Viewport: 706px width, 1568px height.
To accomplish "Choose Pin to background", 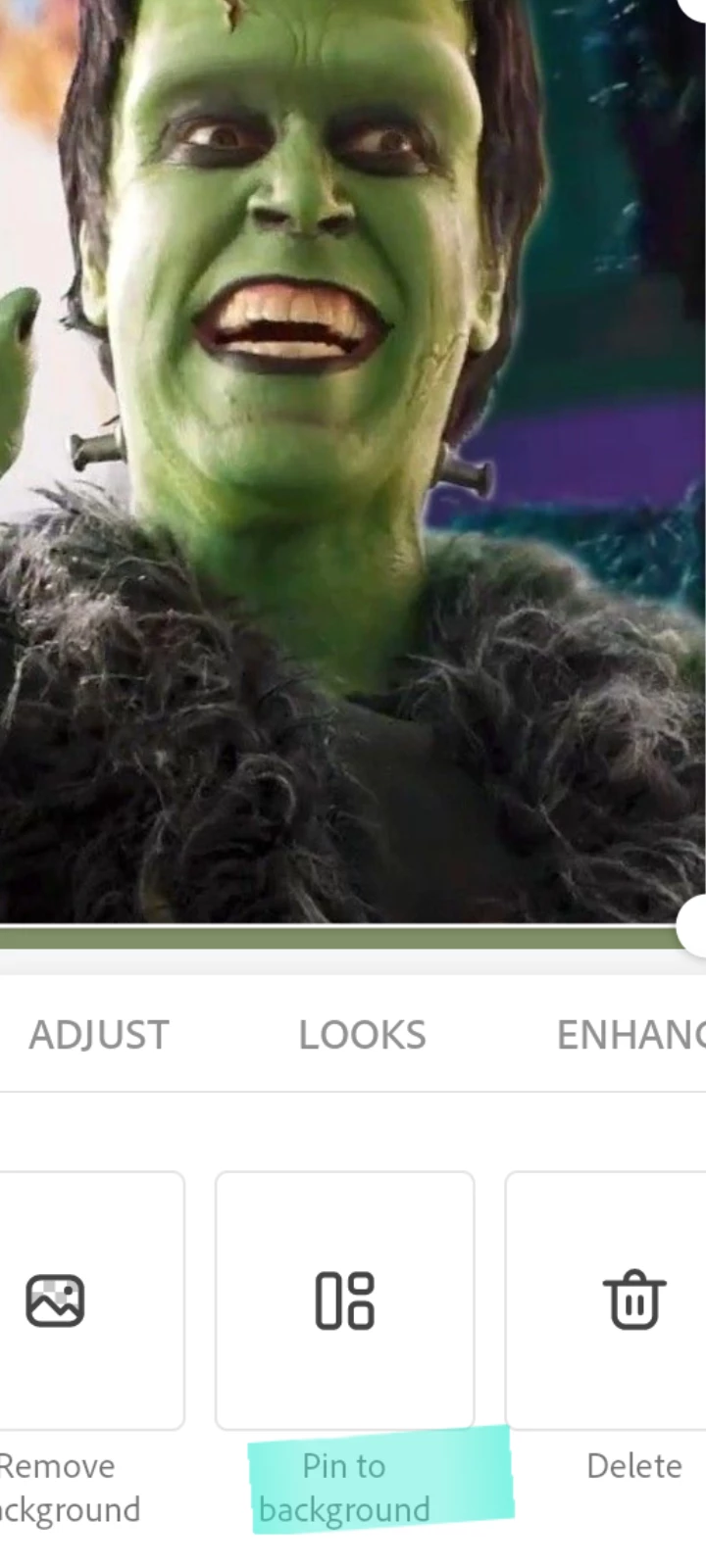I will pyautogui.click(x=344, y=1300).
